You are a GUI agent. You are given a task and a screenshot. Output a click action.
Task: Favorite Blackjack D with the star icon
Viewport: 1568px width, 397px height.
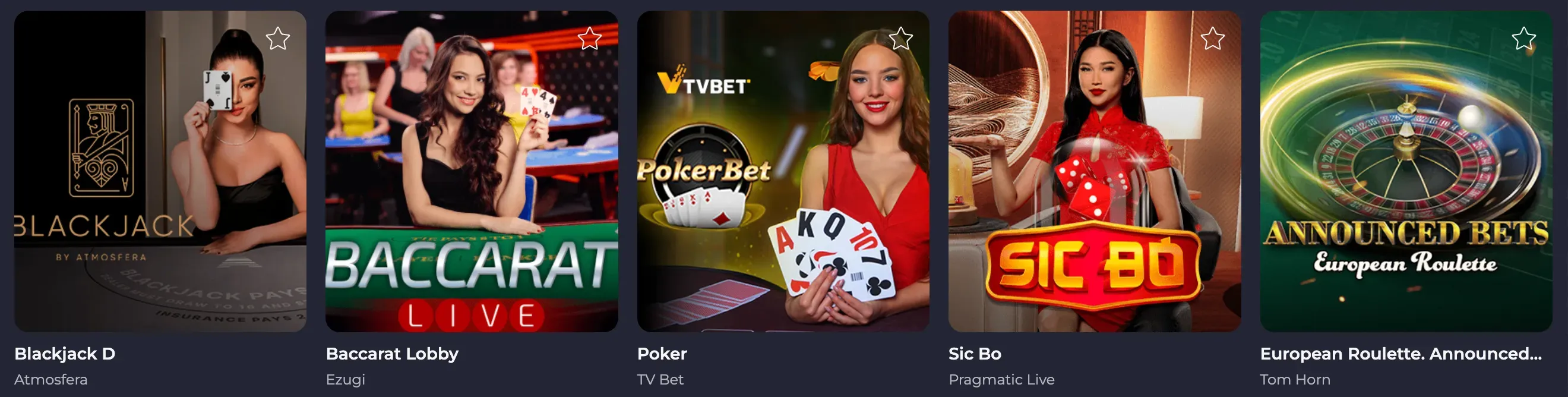click(278, 39)
